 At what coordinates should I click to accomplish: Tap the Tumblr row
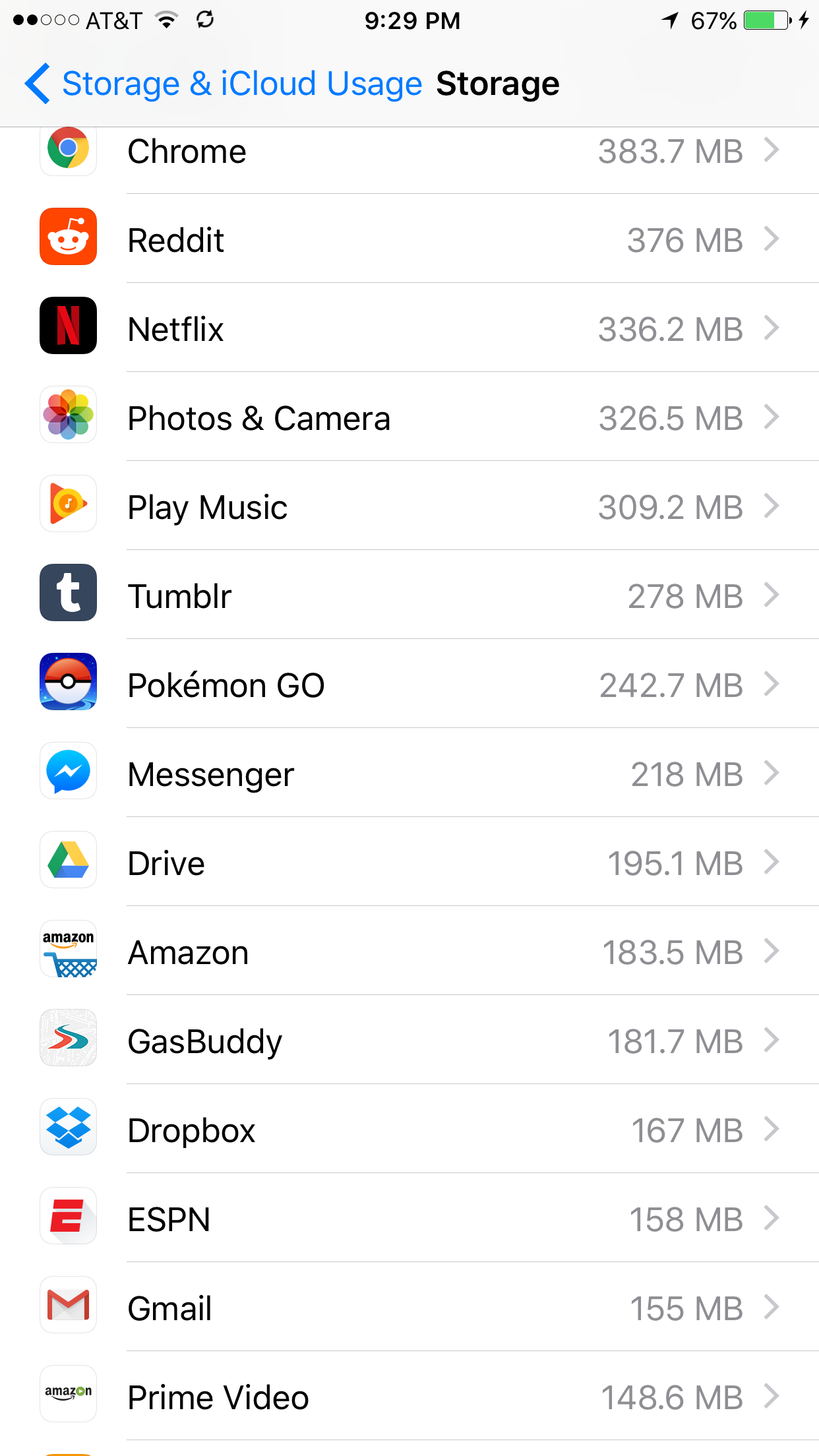coord(409,596)
